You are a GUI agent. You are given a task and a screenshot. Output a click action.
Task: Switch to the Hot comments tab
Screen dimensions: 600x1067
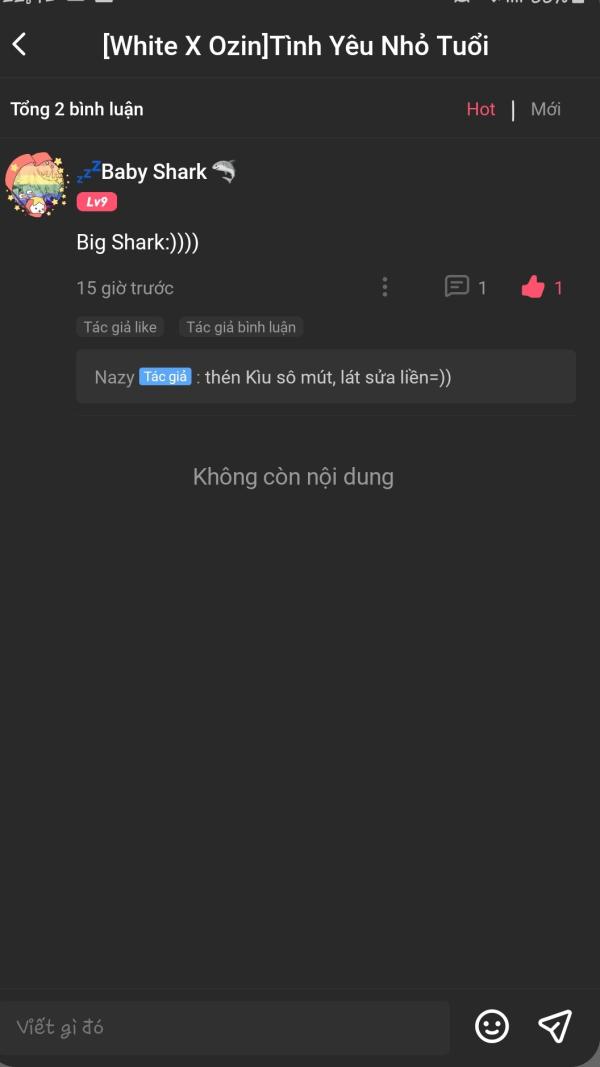coord(480,109)
